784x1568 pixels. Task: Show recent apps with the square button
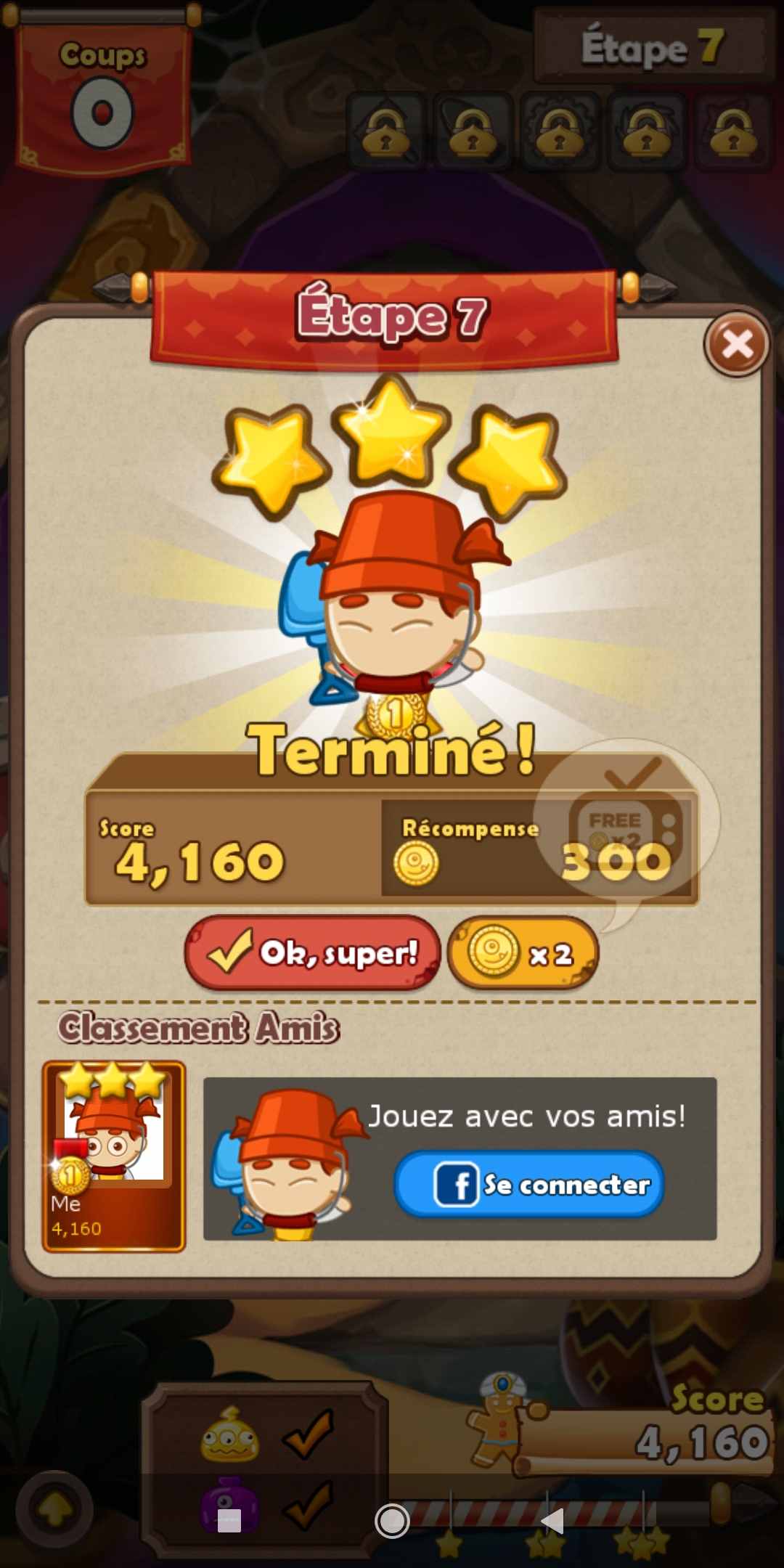229,1521
